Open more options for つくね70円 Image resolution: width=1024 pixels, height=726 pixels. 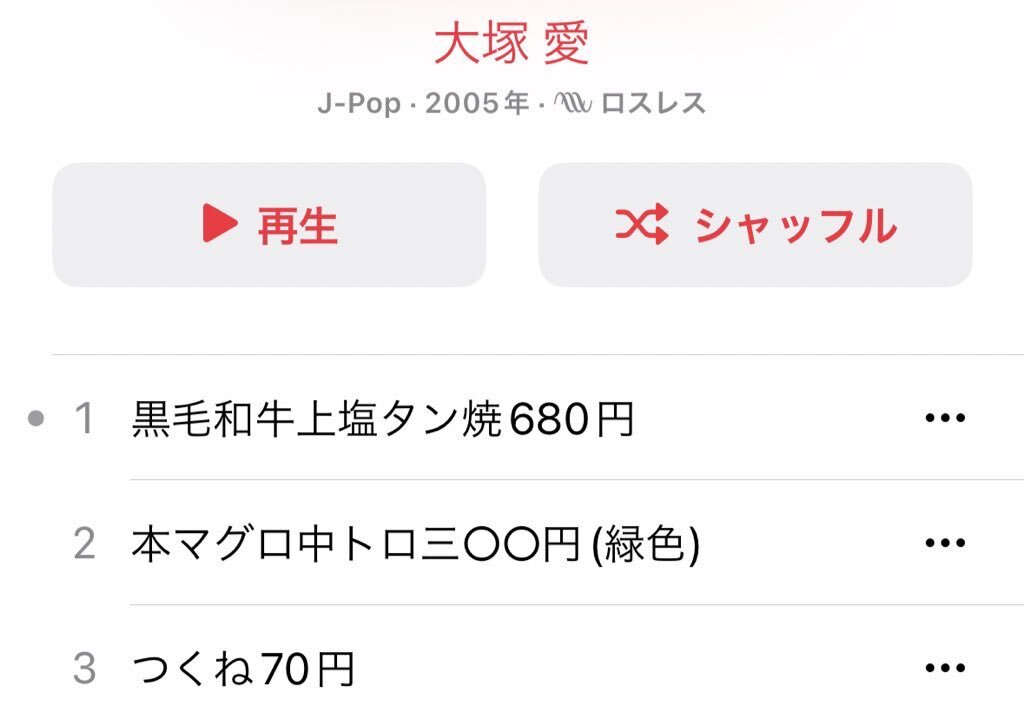(944, 669)
